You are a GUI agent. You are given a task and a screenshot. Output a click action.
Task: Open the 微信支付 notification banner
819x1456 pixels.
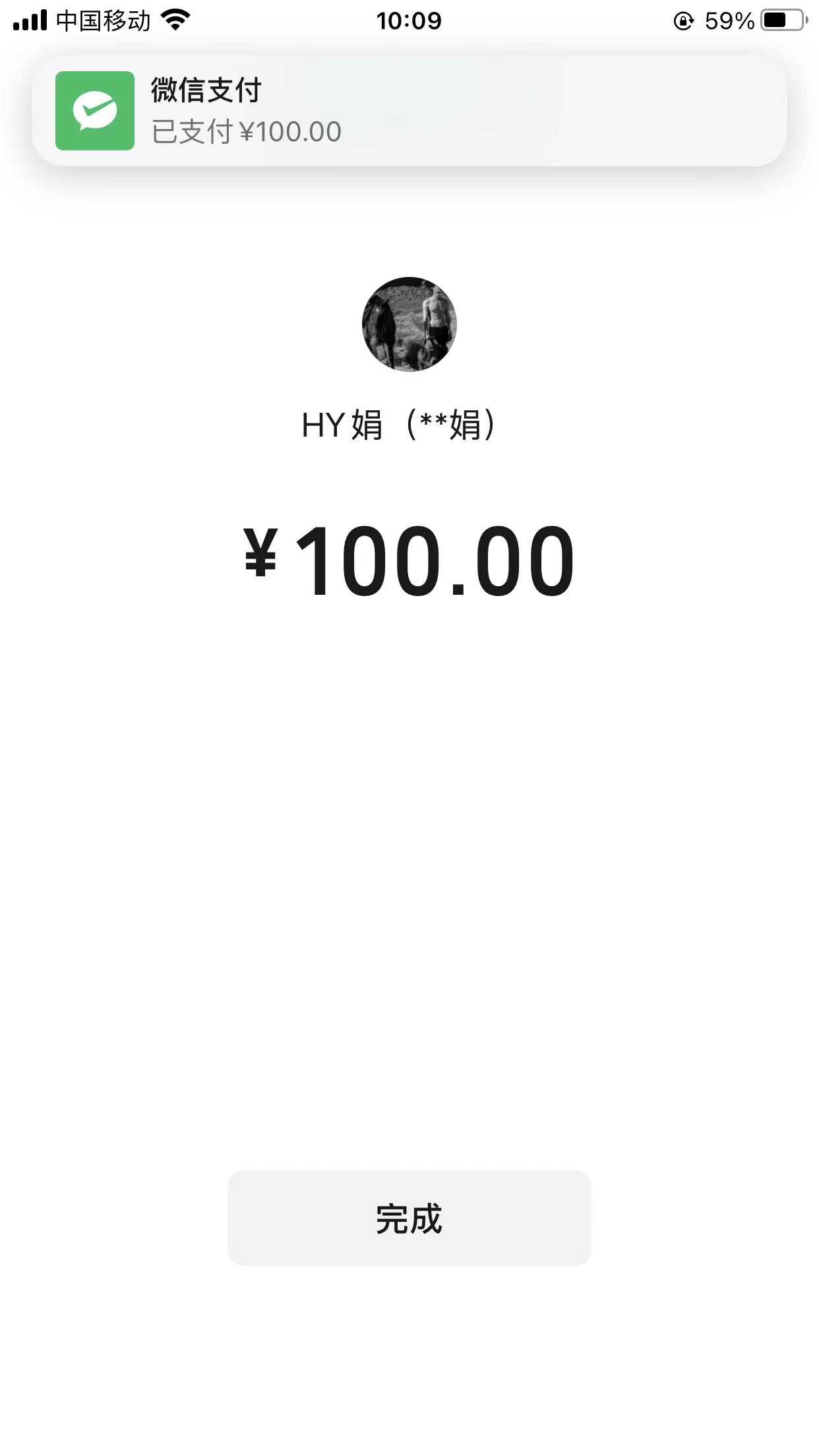pyautogui.click(x=409, y=111)
